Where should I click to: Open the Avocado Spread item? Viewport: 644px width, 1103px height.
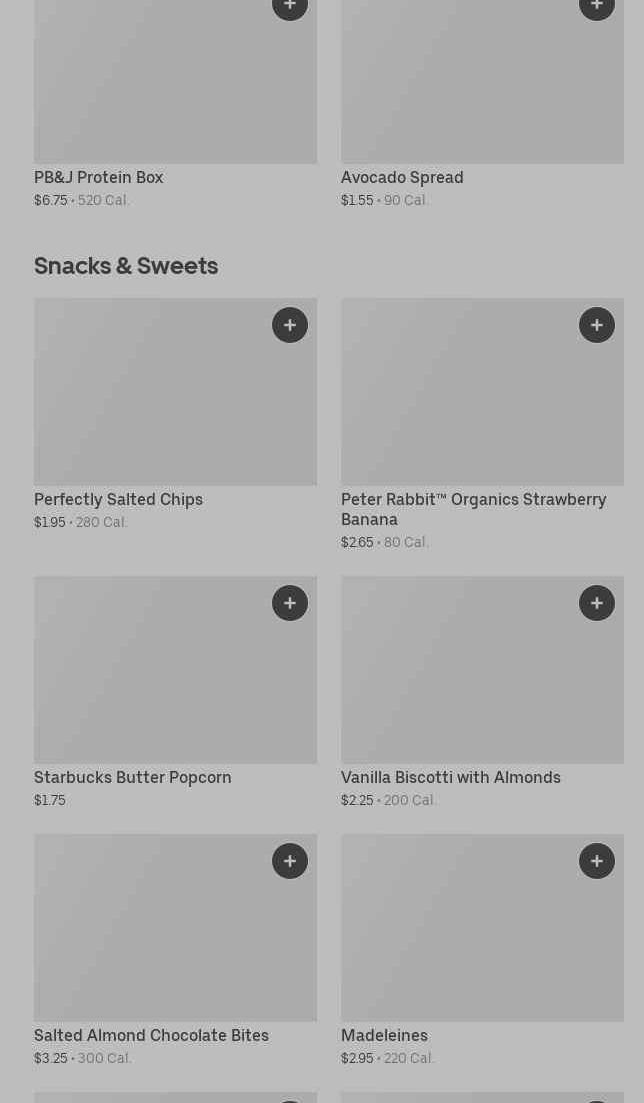click(482, 104)
